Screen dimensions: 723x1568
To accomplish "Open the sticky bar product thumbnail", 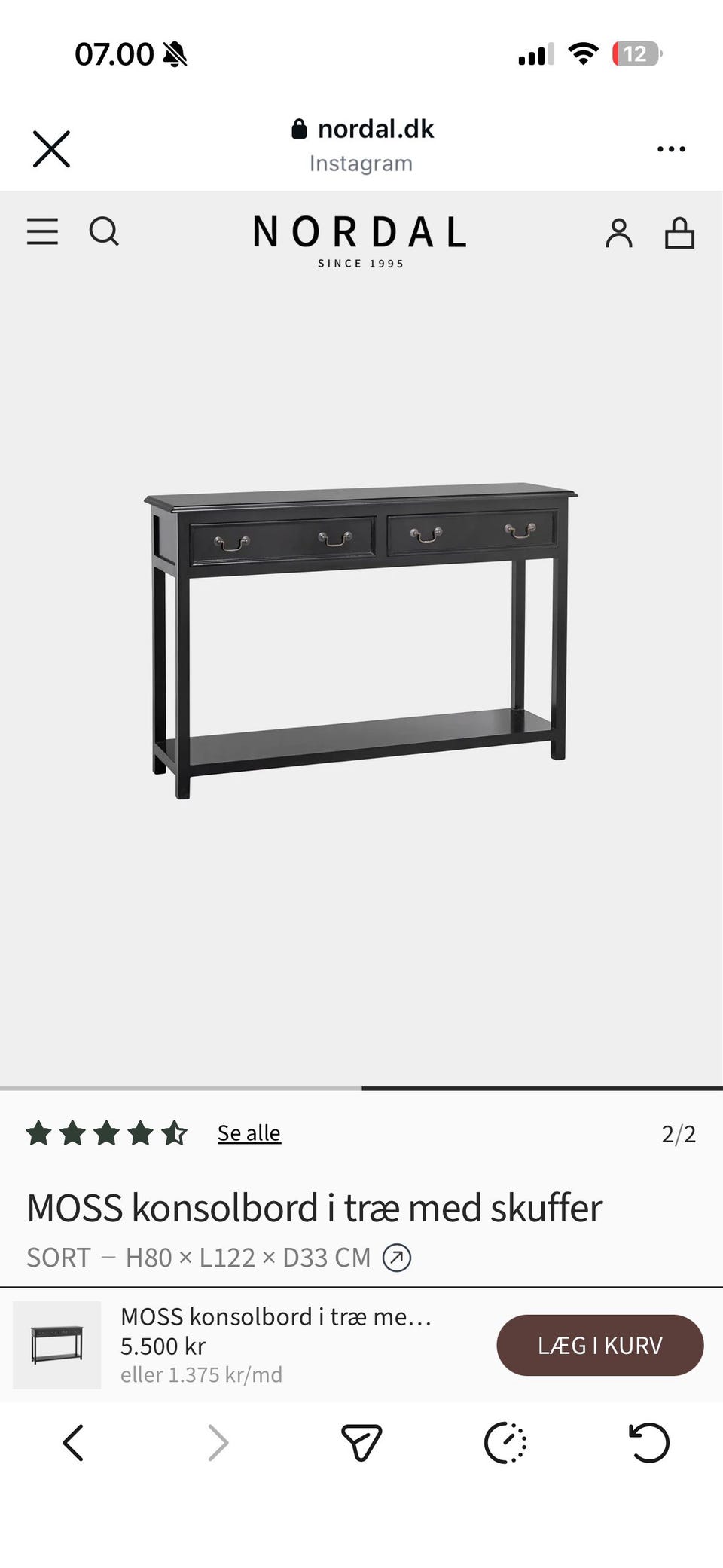I will pyautogui.click(x=57, y=1345).
